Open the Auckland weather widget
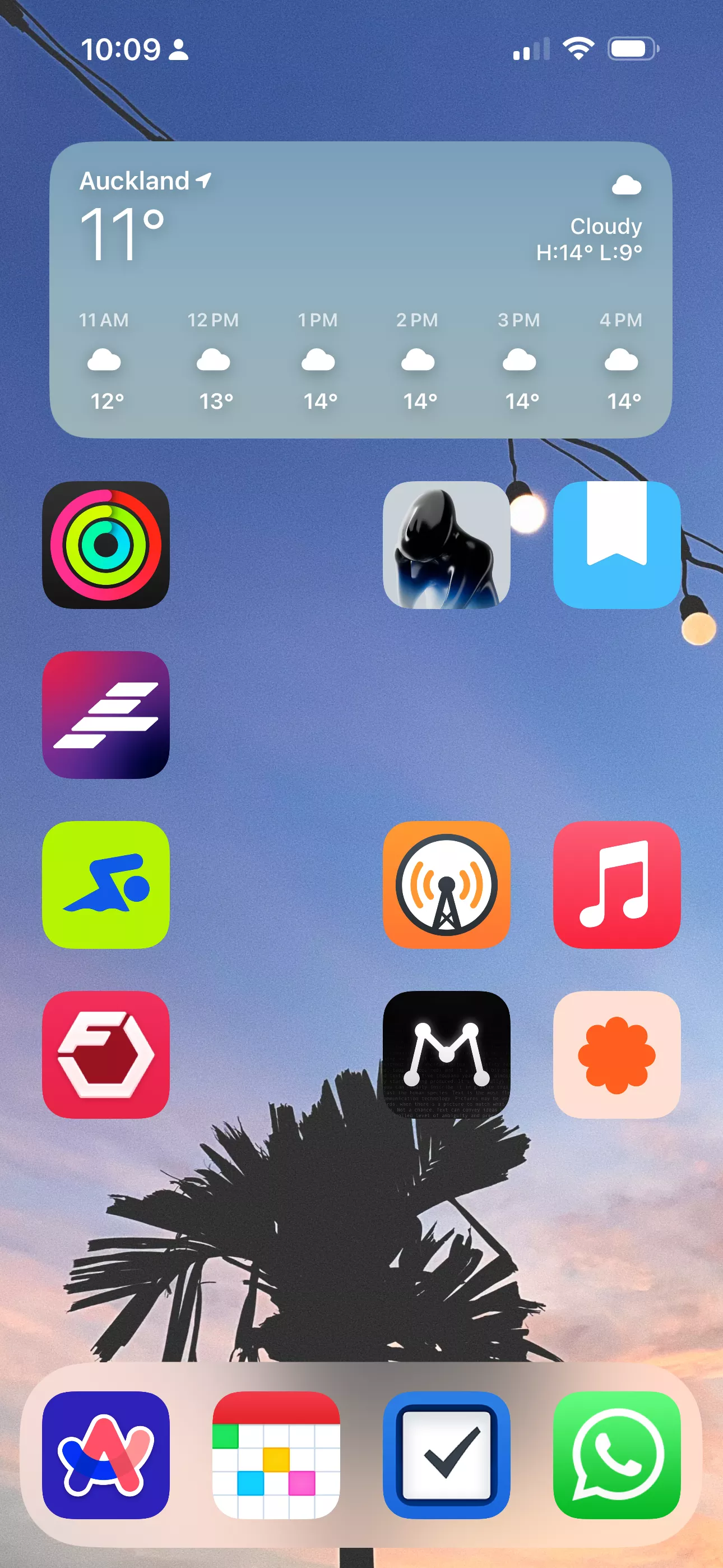 [x=361, y=290]
